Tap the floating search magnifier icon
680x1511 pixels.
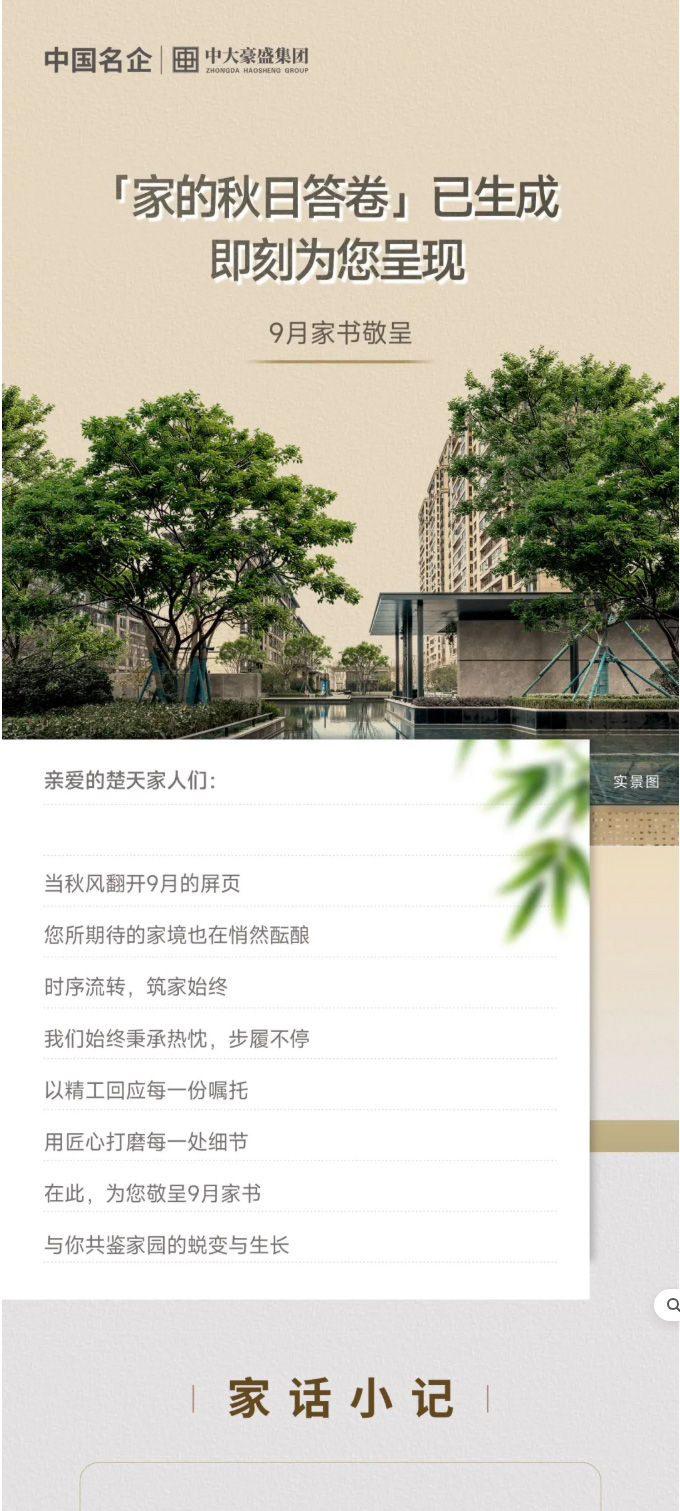click(672, 1305)
